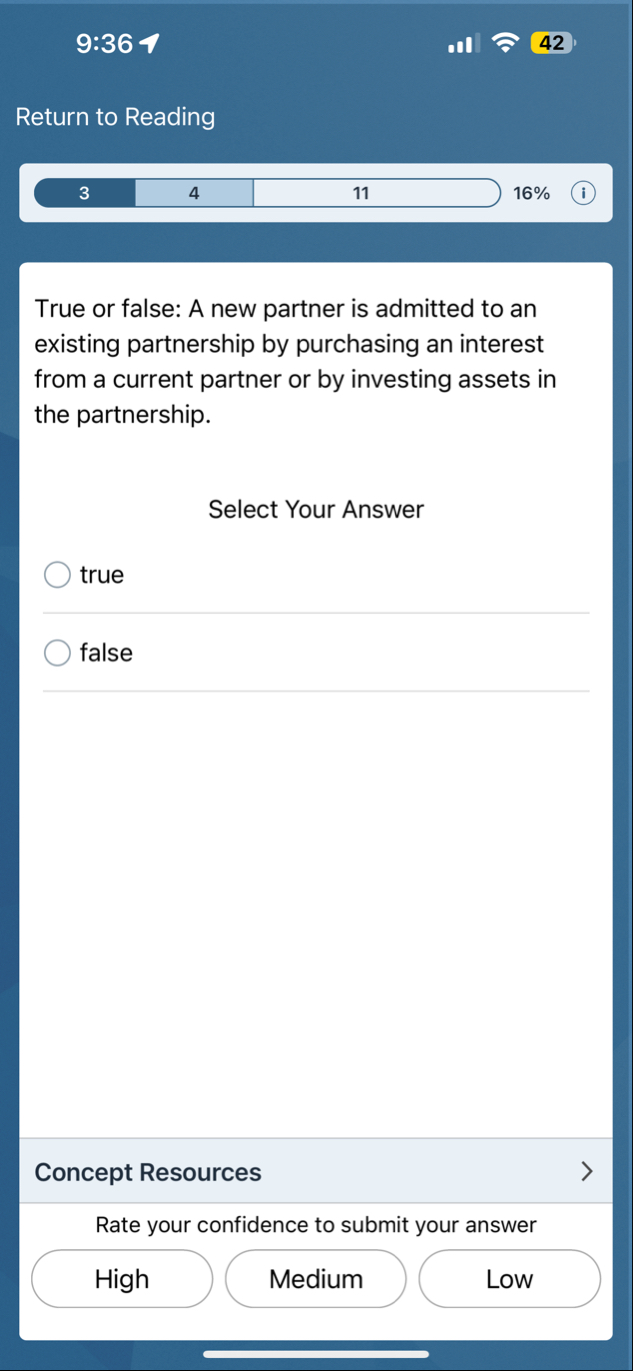Image resolution: width=633 pixels, height=1371 pixels.
Task: Select the true answer option
Action: 58,575
